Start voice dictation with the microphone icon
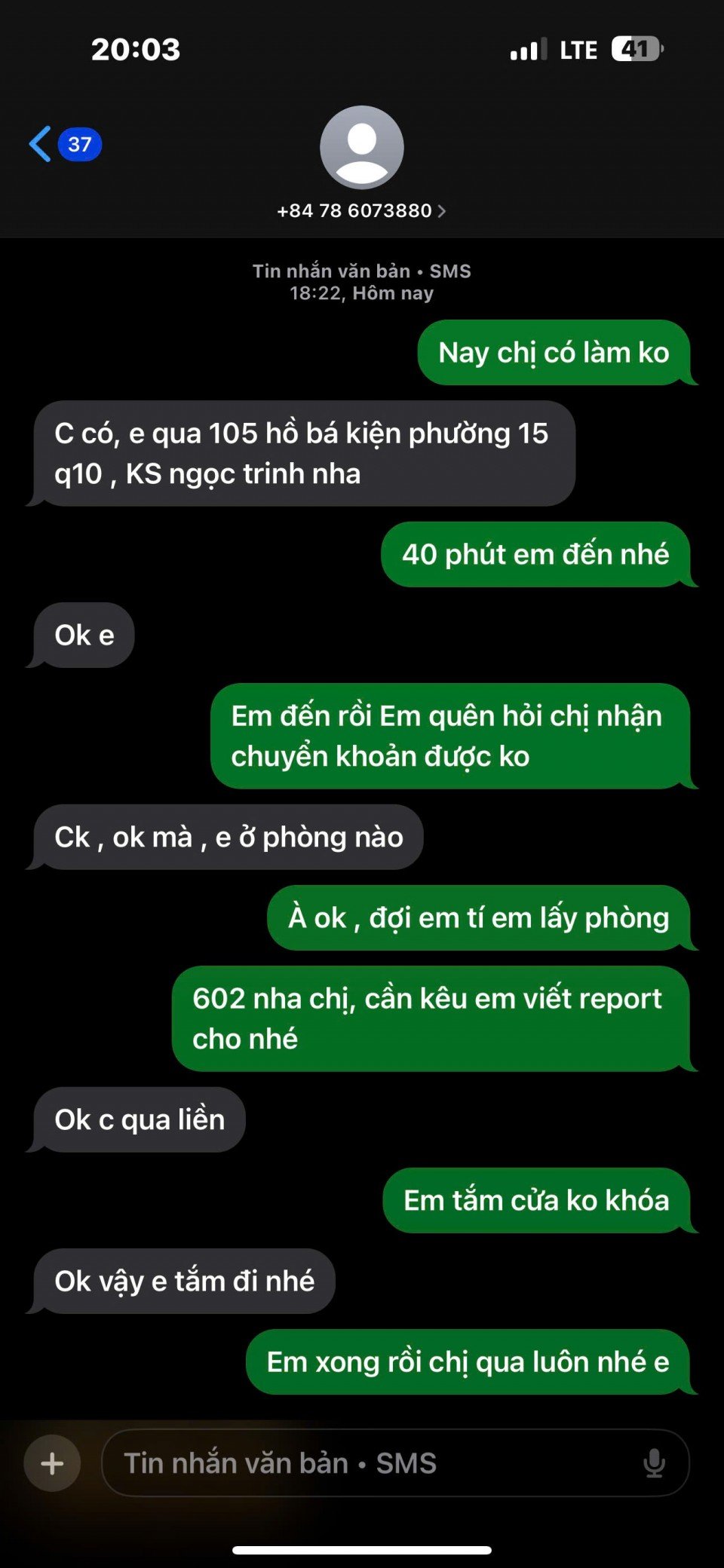724x1568 pixels. (x=654, y=1463)
